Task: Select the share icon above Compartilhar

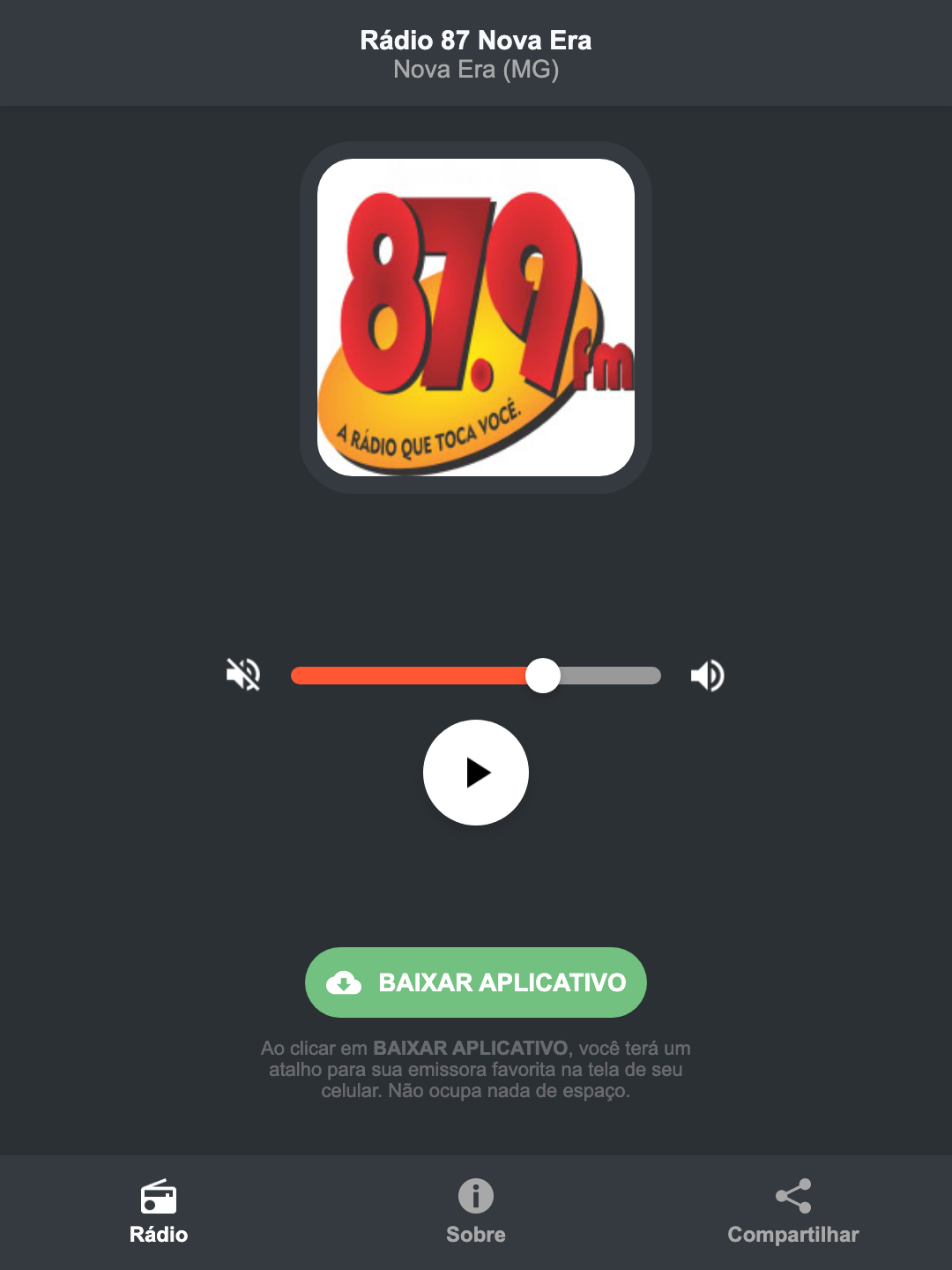Action: (x=792, y=1195)
